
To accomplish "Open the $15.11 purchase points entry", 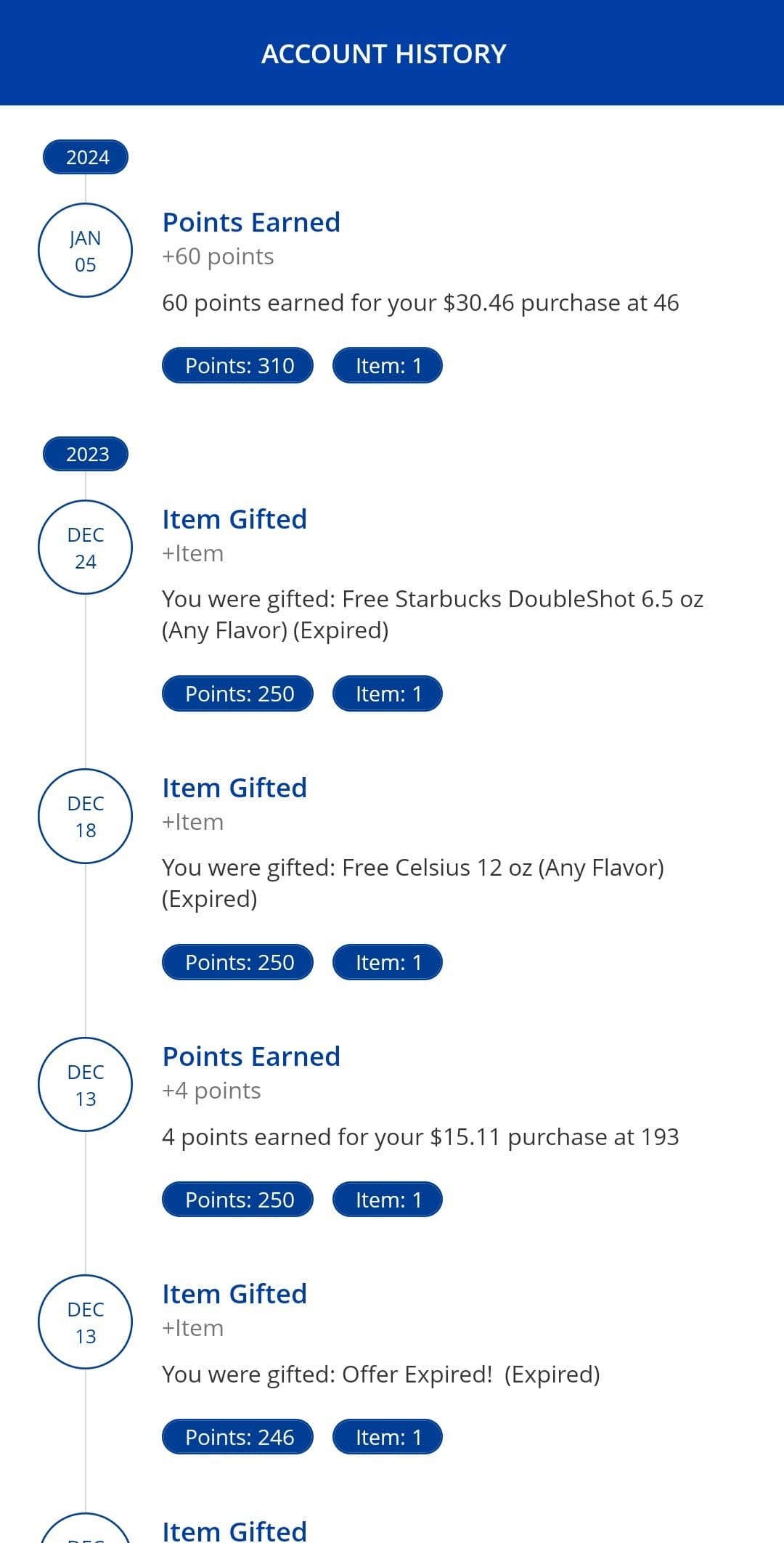I will click(392, 1129).
